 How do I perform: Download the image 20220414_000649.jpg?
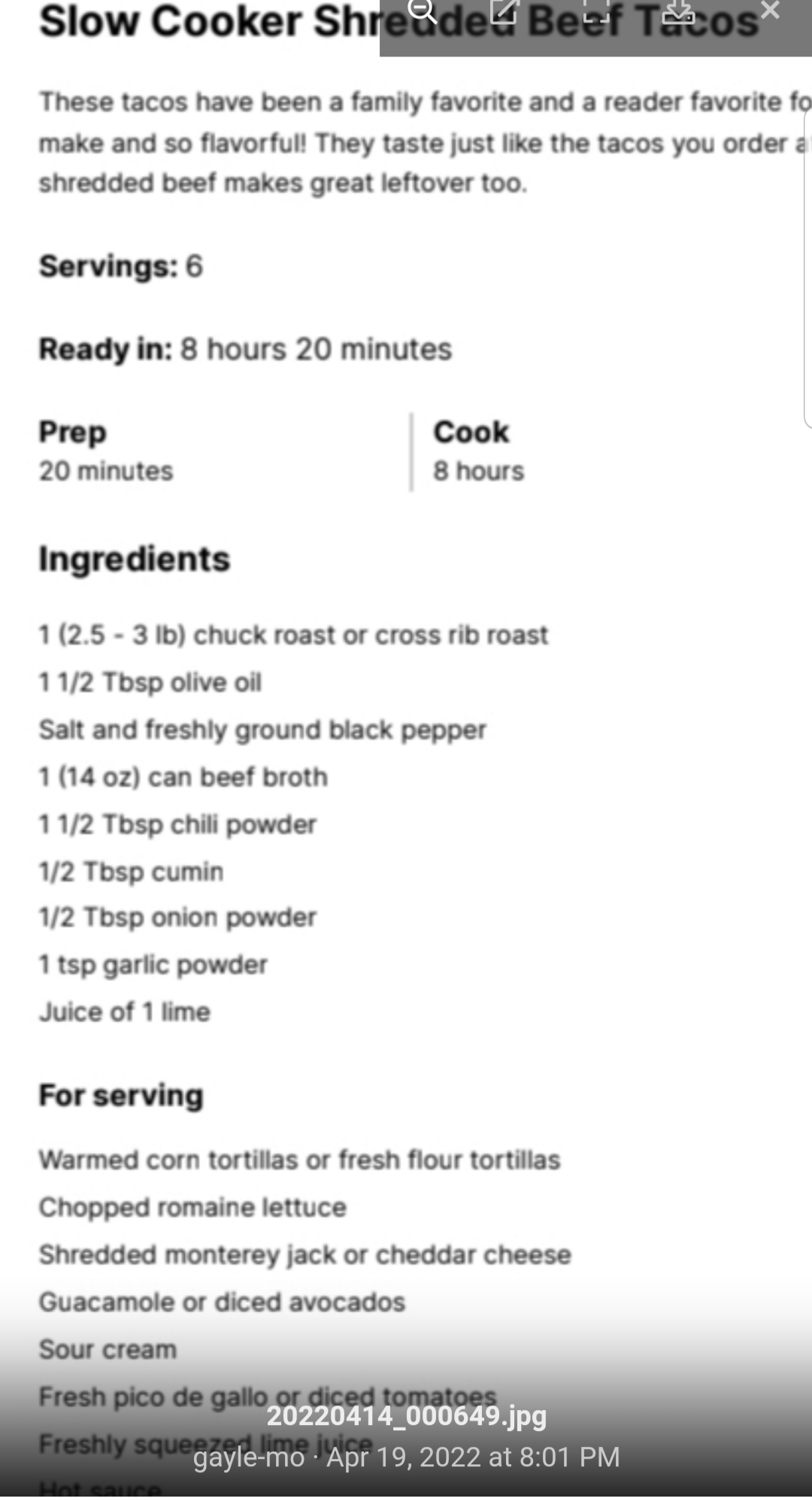[679, 11]
